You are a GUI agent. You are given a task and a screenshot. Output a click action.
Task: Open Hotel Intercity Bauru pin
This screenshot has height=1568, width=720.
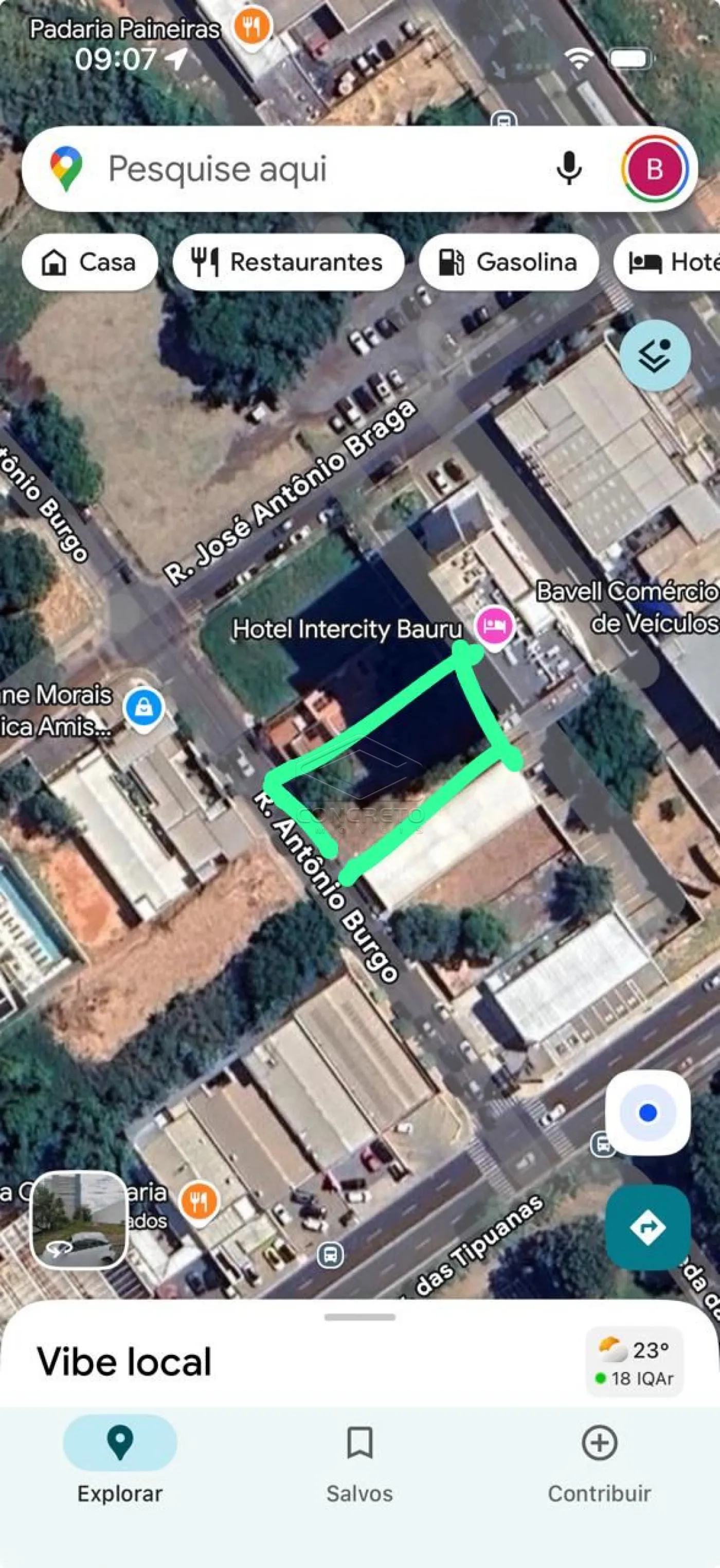(494, 626)
